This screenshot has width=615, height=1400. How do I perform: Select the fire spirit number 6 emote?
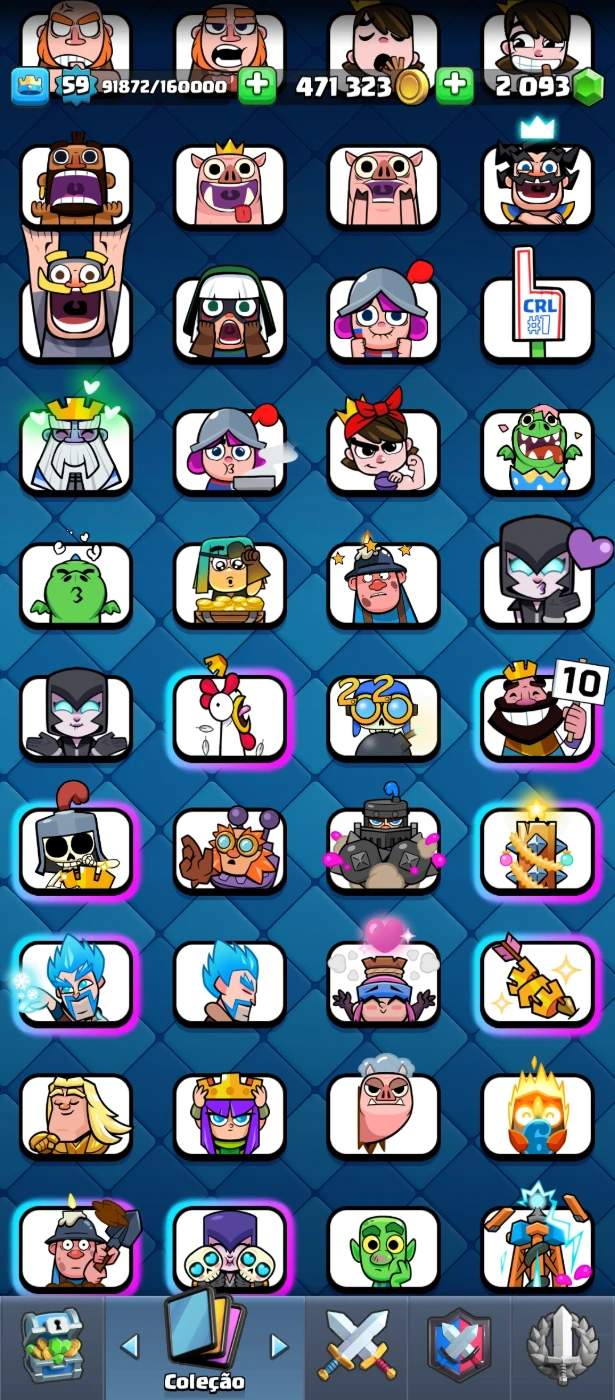pyautogui.click(x=537, y=1114)
